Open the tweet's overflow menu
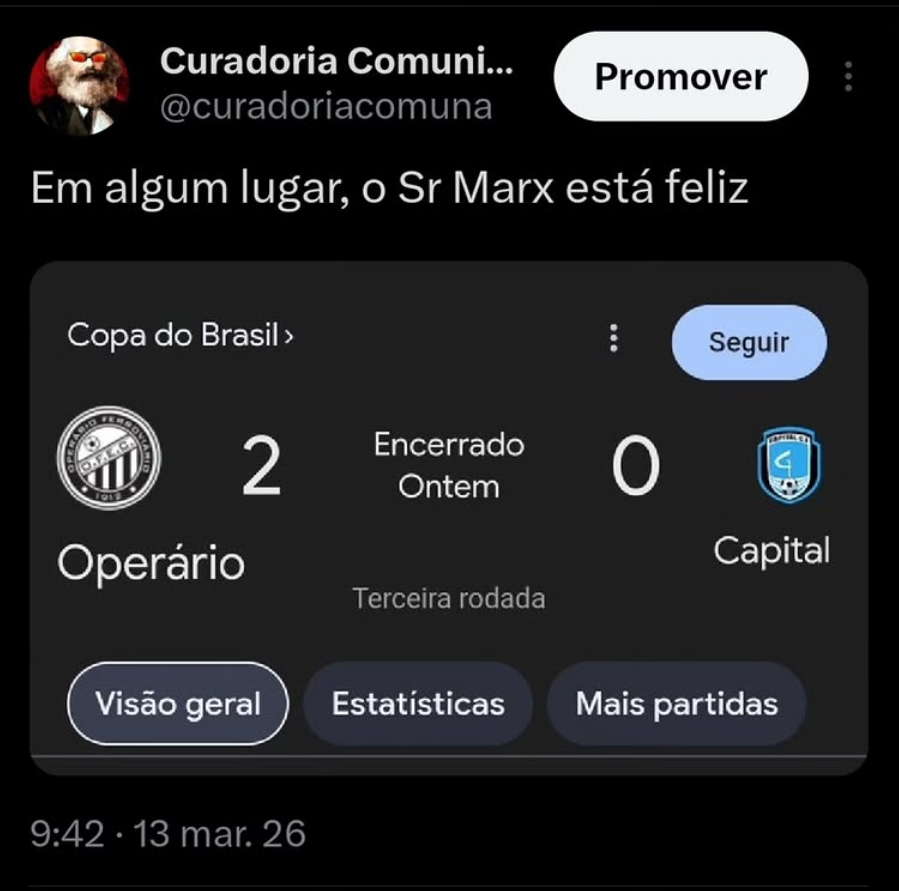This screenshot has height=891, width=899. (848, 77)
